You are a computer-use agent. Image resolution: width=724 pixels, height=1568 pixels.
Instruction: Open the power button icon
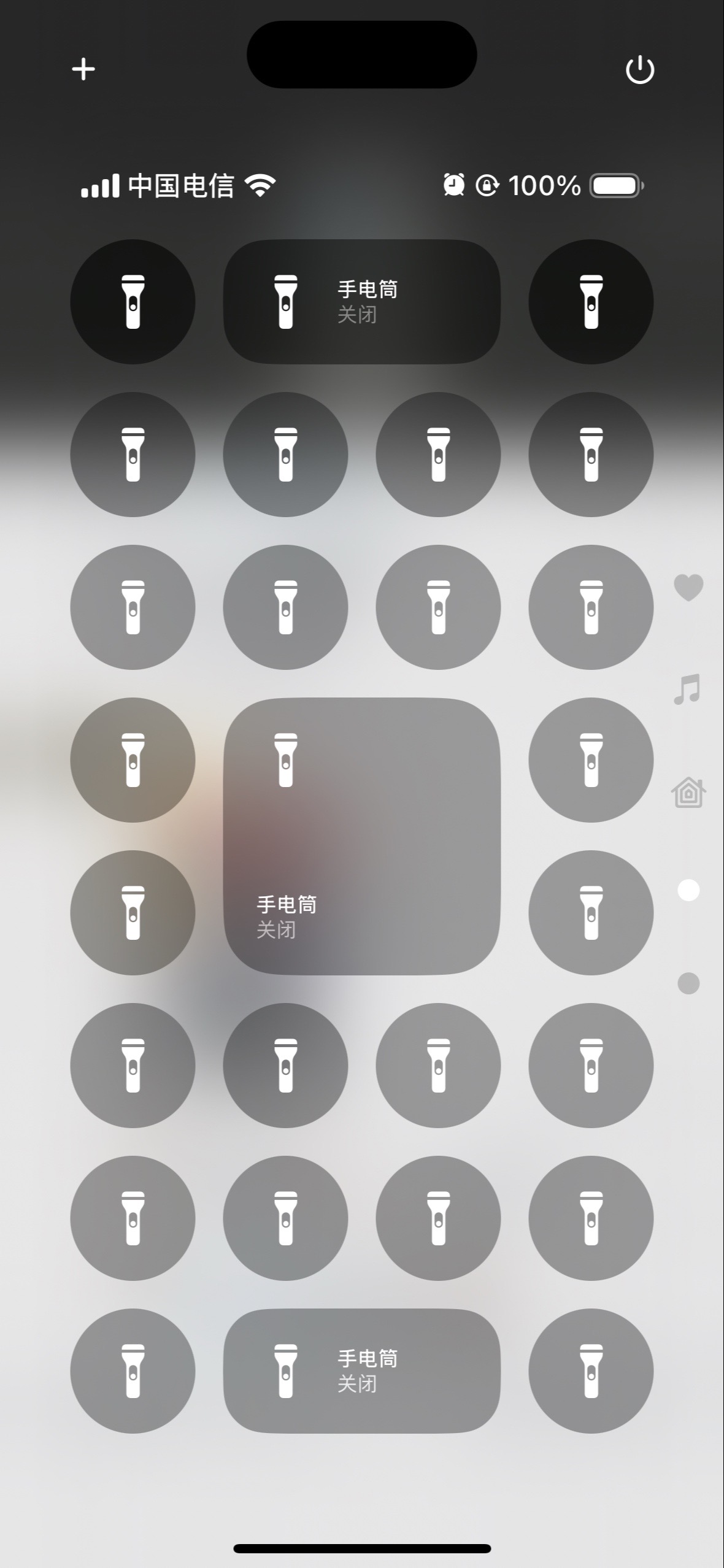tap(640, 69)
